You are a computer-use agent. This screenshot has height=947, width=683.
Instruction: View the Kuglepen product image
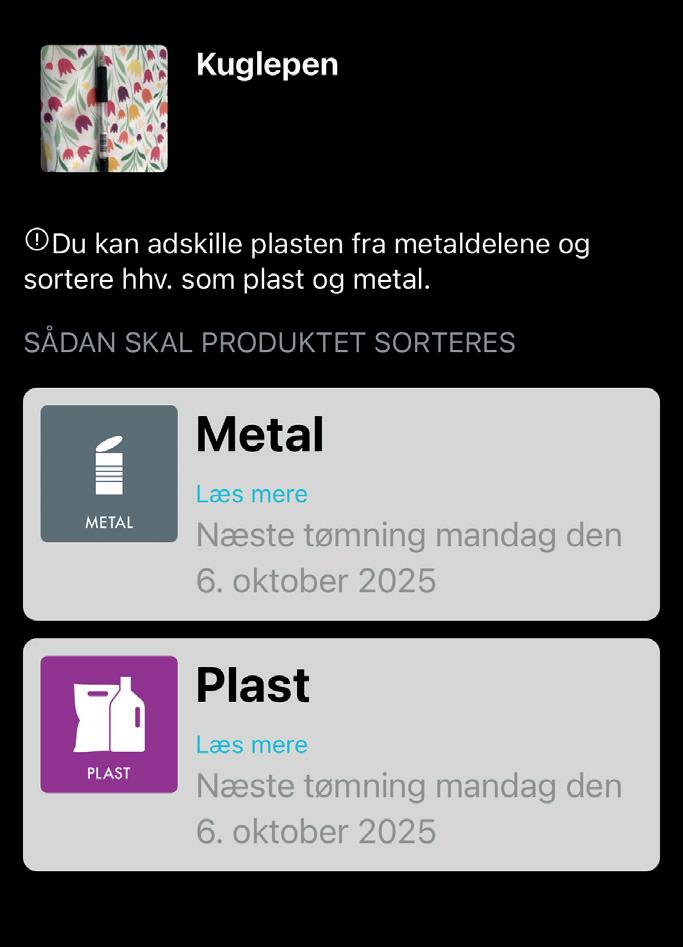(104, 108)
